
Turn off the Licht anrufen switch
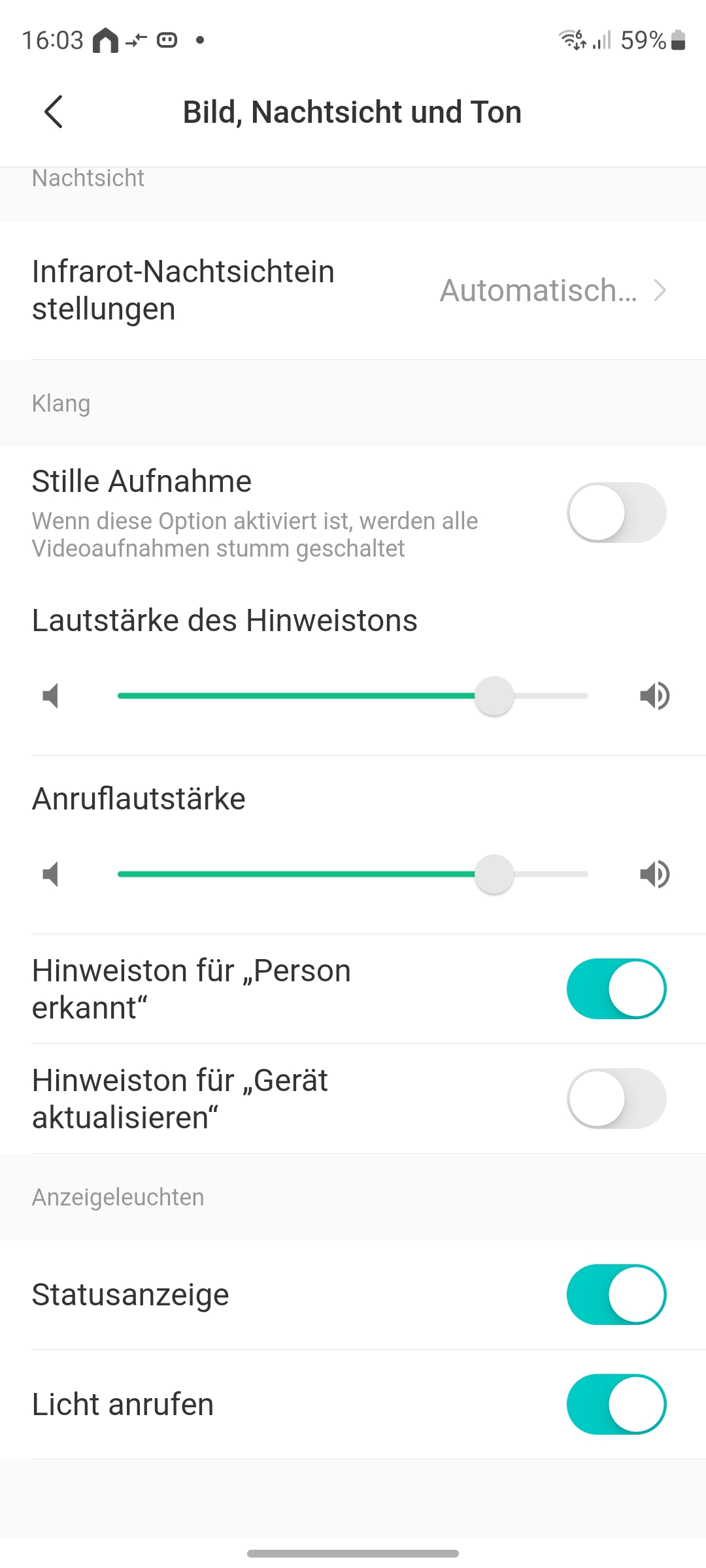[616, 1404]
